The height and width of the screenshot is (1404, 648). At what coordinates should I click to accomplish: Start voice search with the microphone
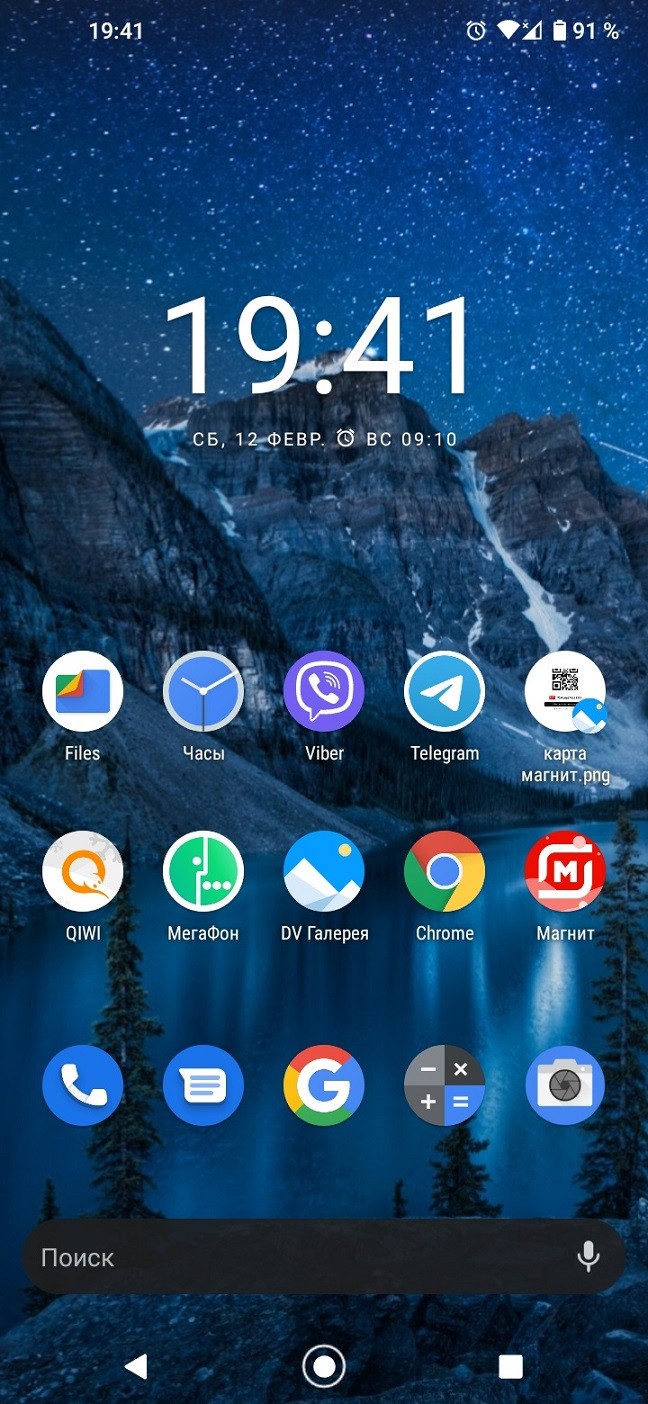589,1257
